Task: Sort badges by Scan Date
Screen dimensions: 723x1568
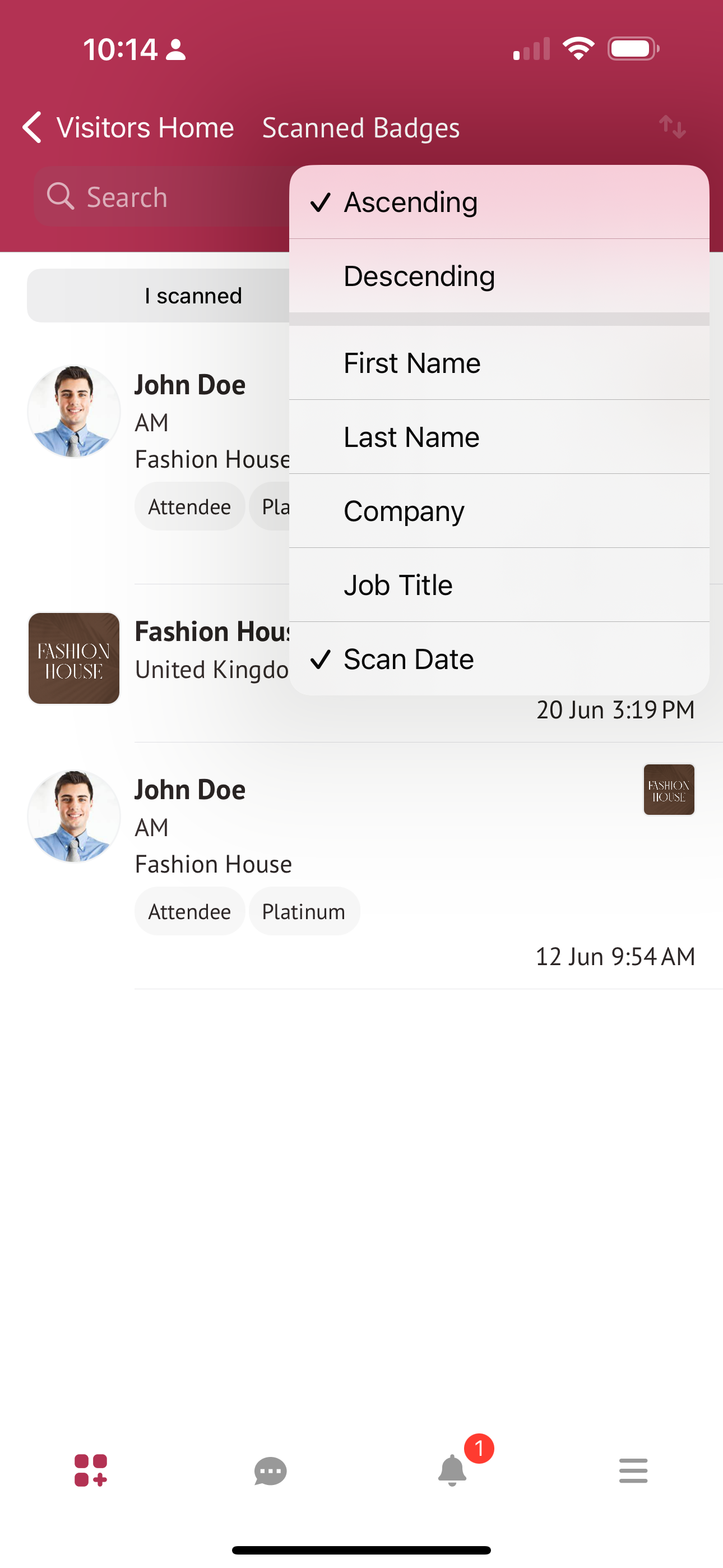Action: point(499,659)
